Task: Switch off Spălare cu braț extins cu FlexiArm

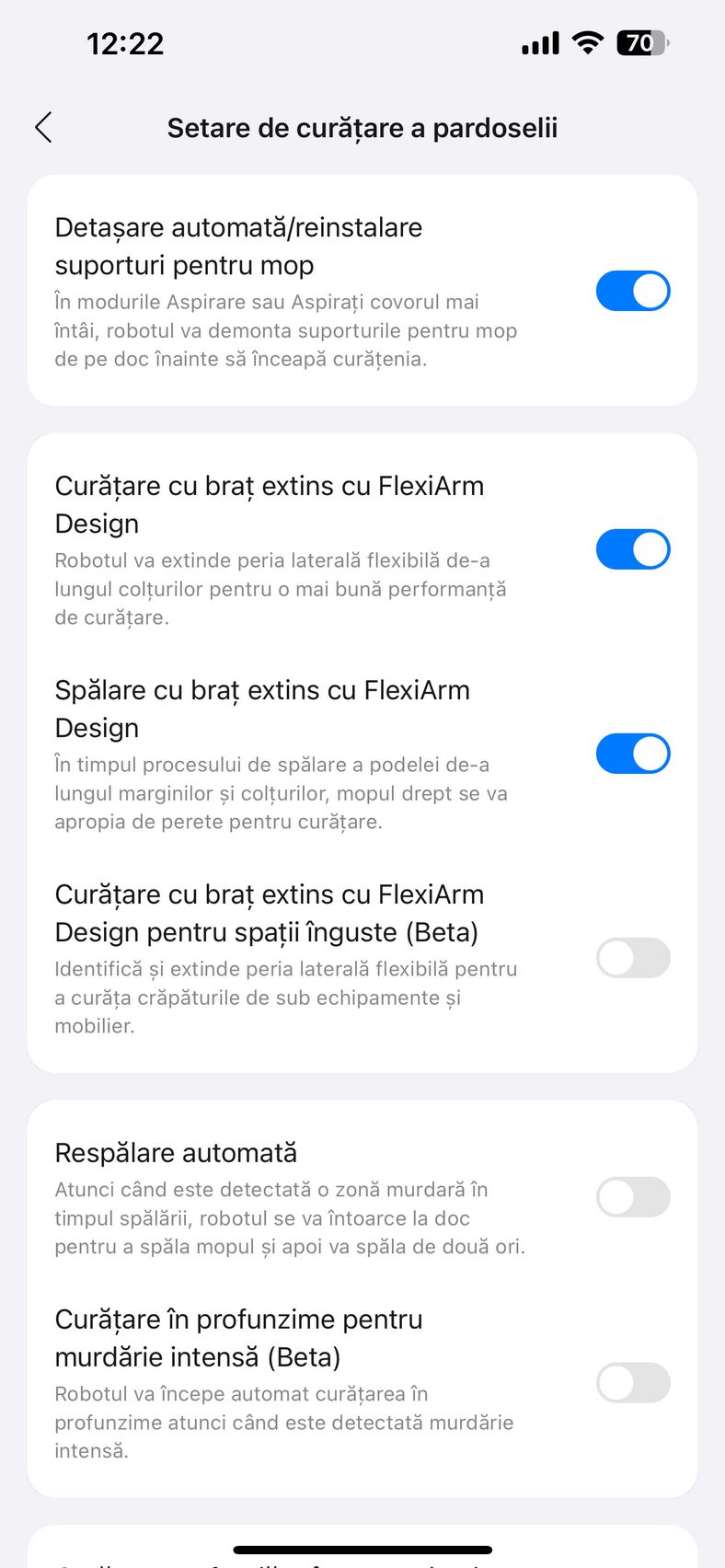Action: [x=633, y=754]
